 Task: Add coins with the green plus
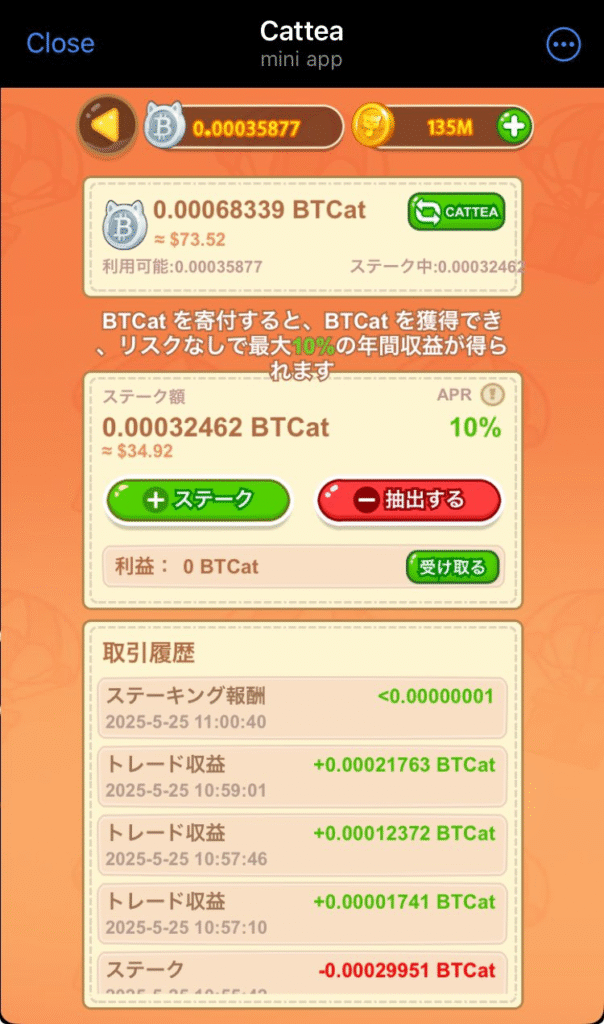click(x=514, y=127)
